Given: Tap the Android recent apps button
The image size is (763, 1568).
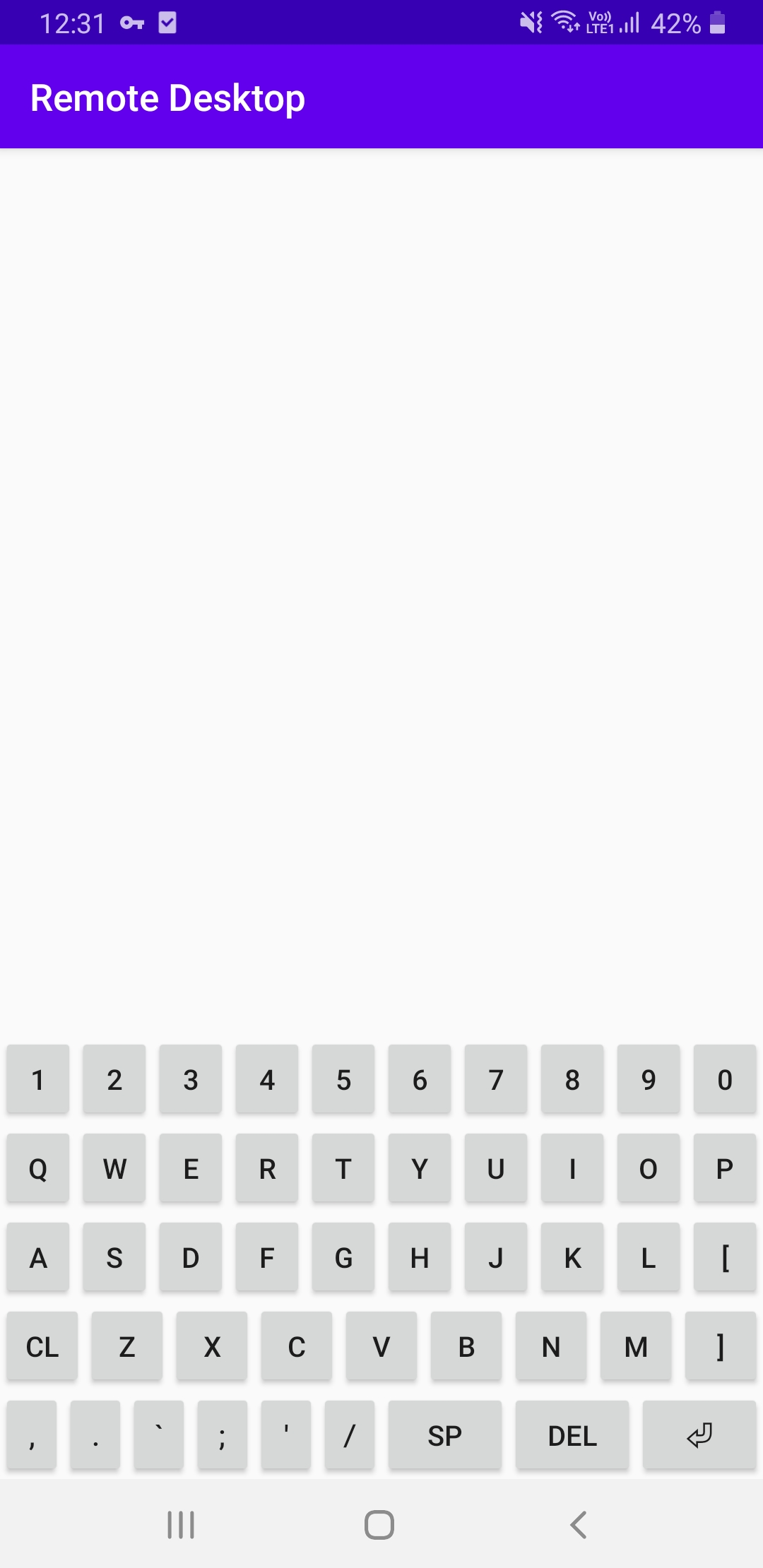Looking at the screenshot, I should (x=180, y=1526).
